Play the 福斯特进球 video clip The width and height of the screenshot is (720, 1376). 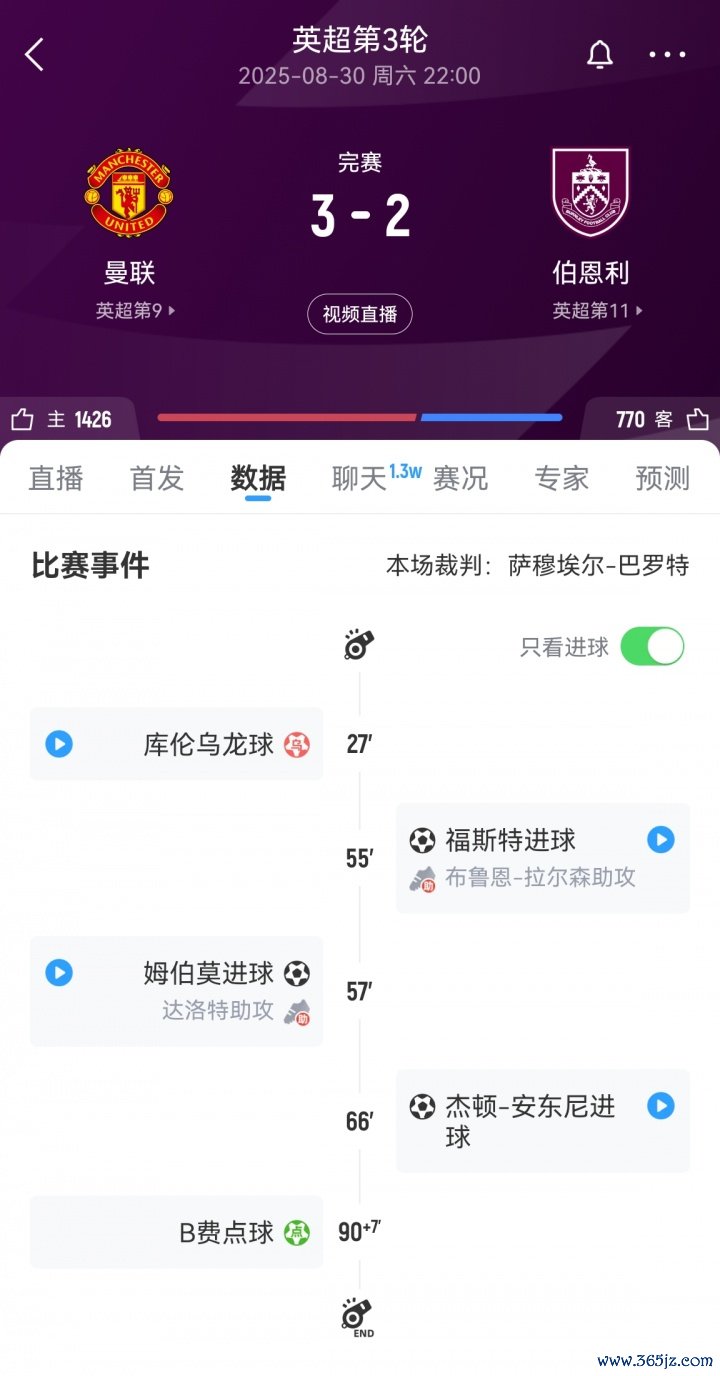click(660, 839)
